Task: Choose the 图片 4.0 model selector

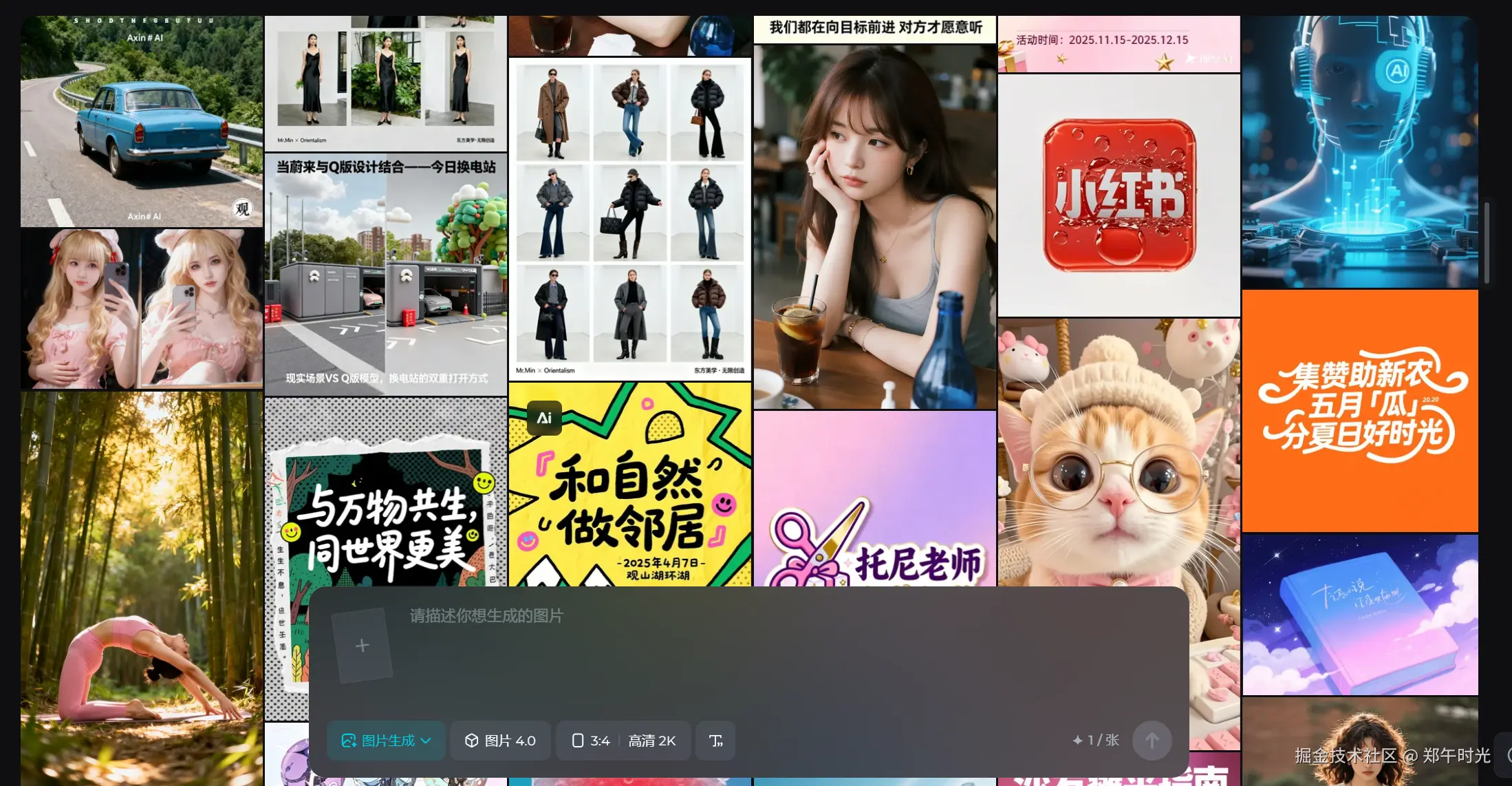Action: (501, 741)
